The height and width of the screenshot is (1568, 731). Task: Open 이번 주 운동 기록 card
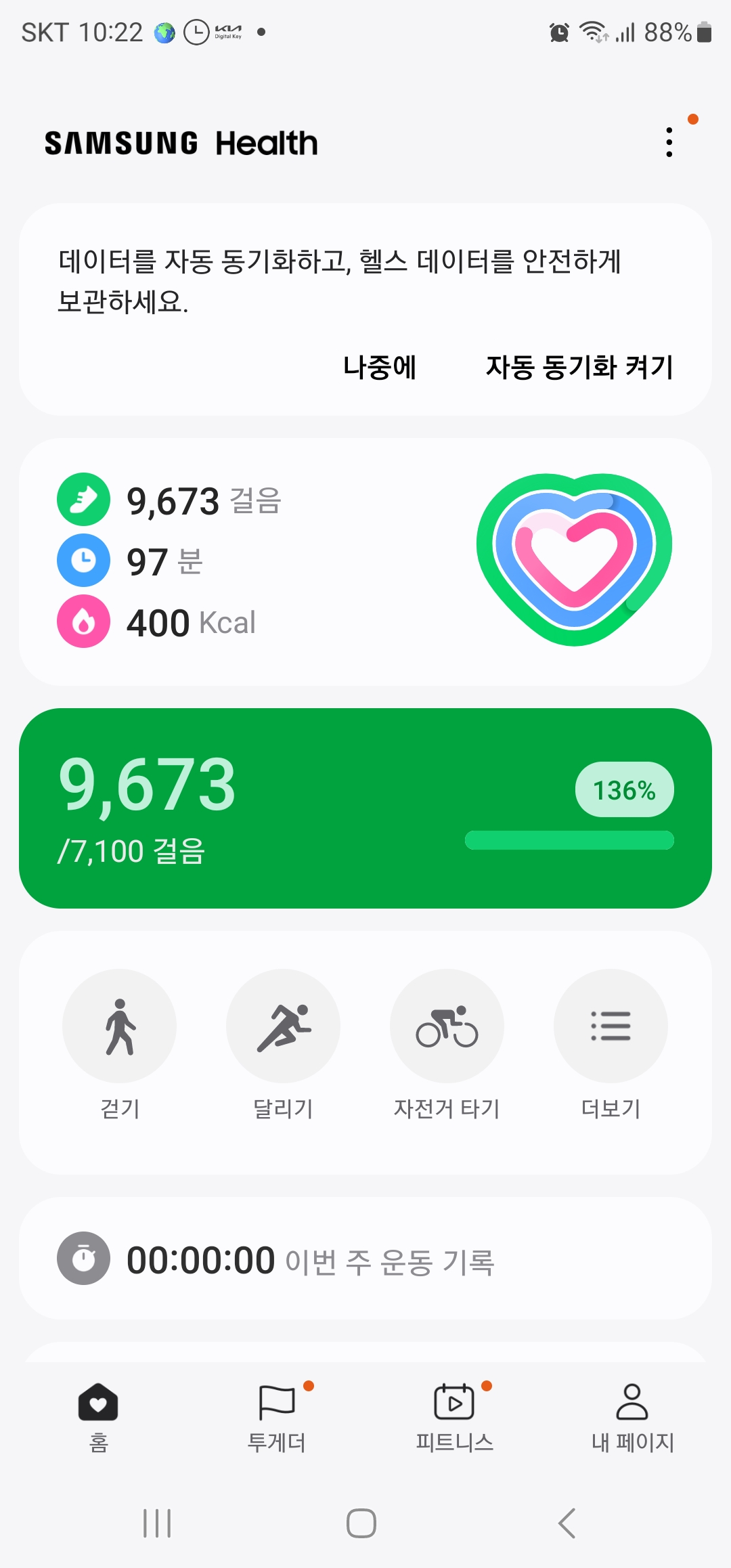(x=365, y=1259)
